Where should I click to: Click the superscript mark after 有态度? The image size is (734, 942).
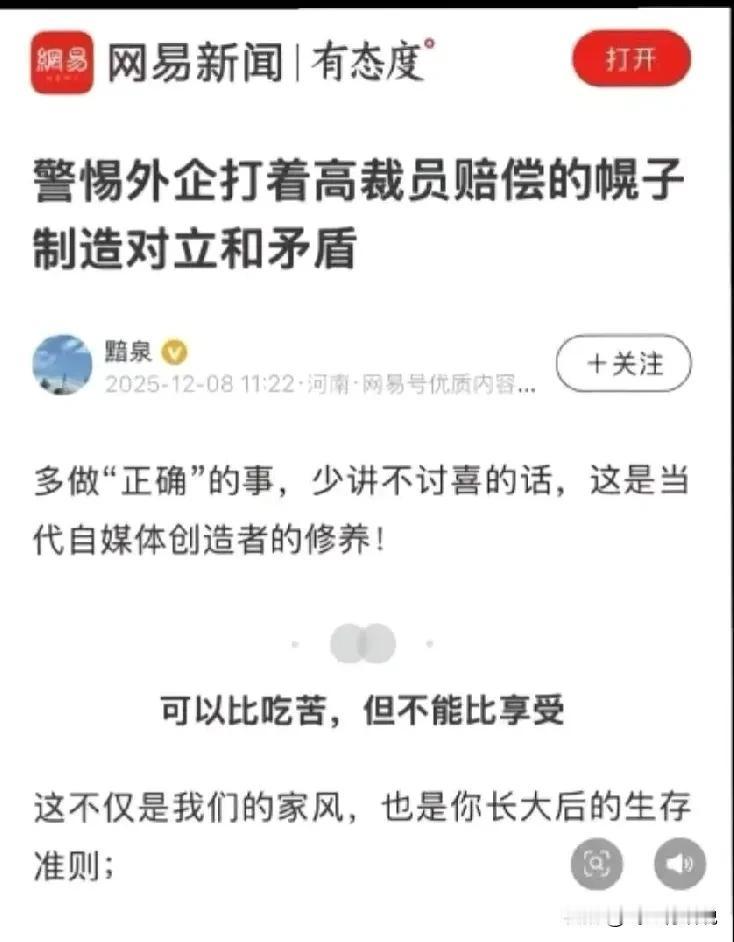427,42
